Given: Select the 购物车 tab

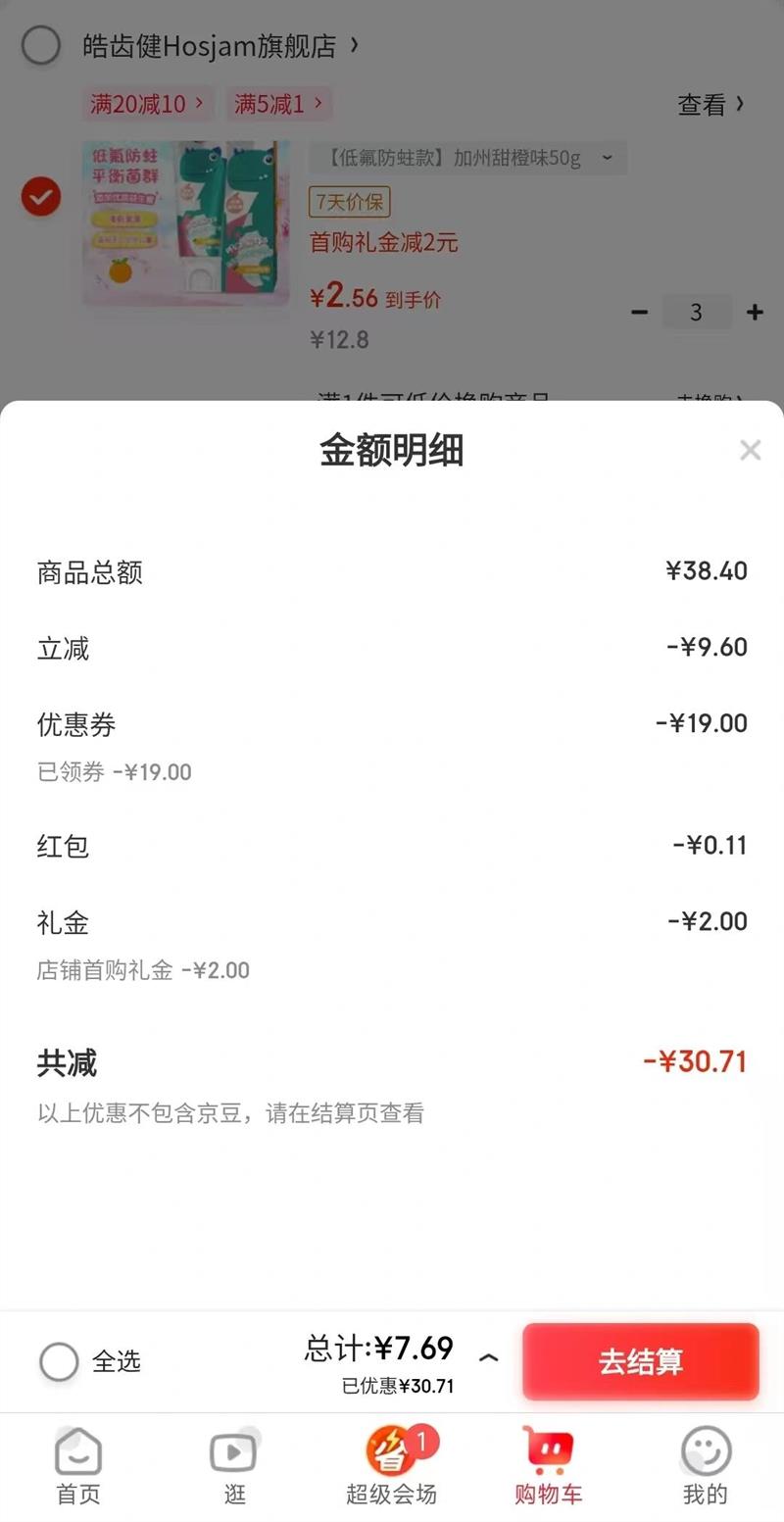Looking at the screenshot, I should 548,1465.
